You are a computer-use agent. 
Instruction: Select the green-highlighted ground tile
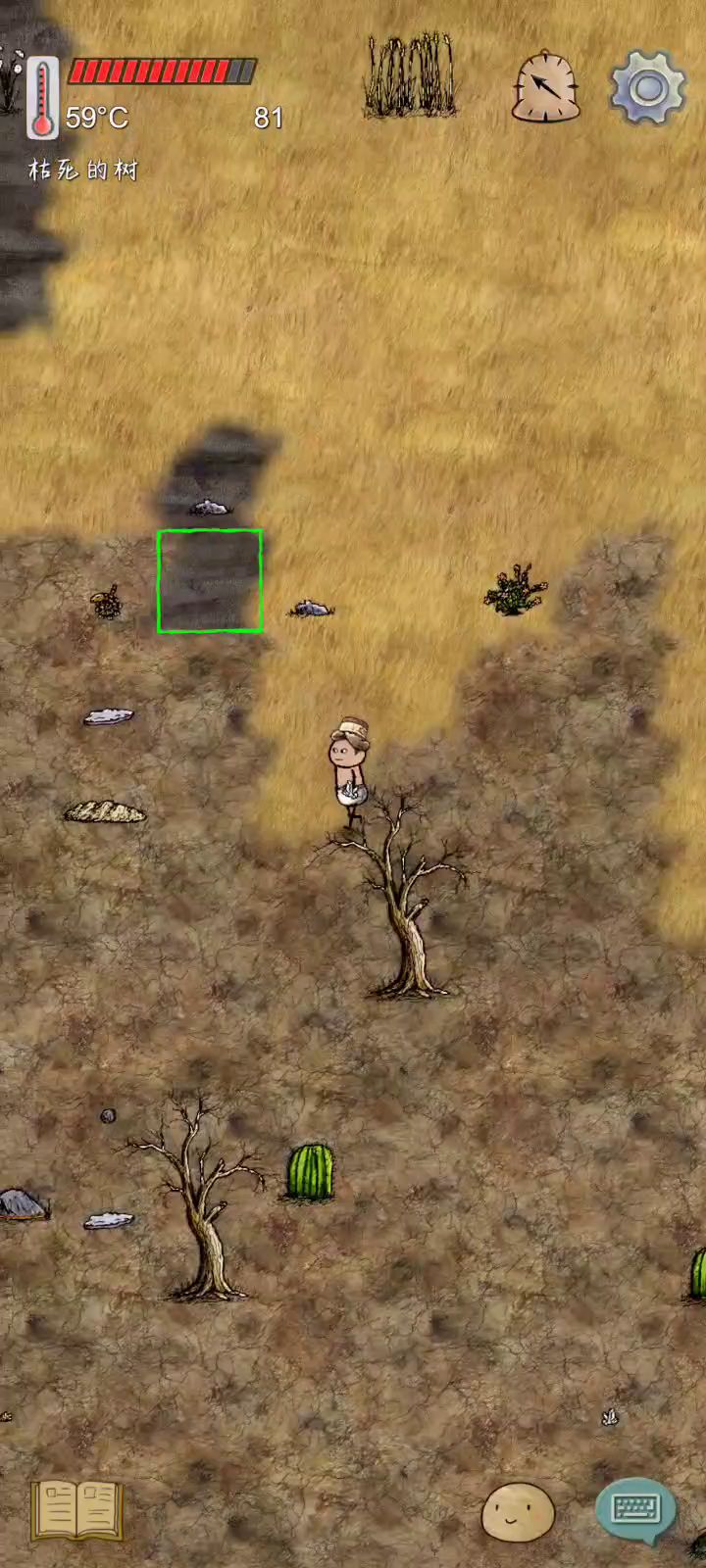210,581
